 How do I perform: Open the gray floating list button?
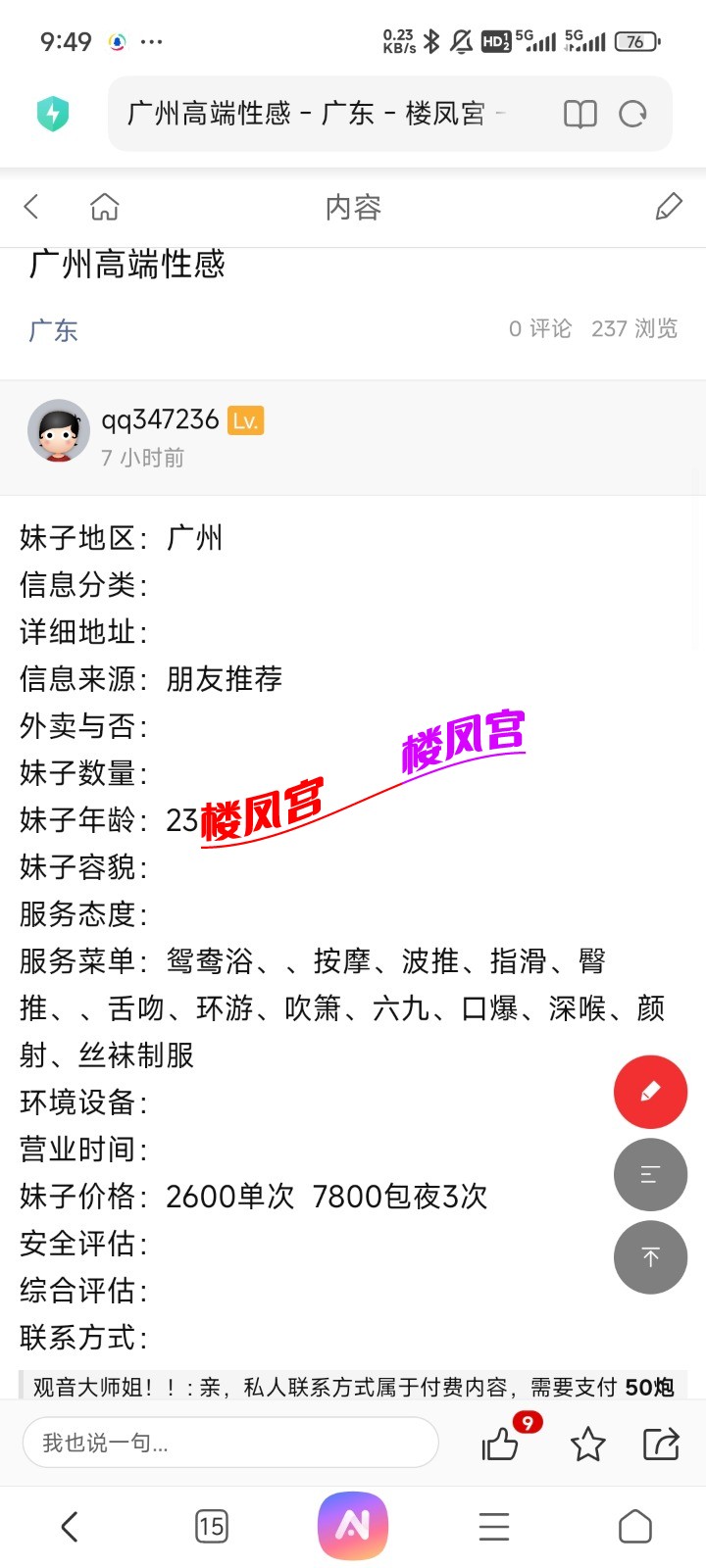click(650, 1174)
